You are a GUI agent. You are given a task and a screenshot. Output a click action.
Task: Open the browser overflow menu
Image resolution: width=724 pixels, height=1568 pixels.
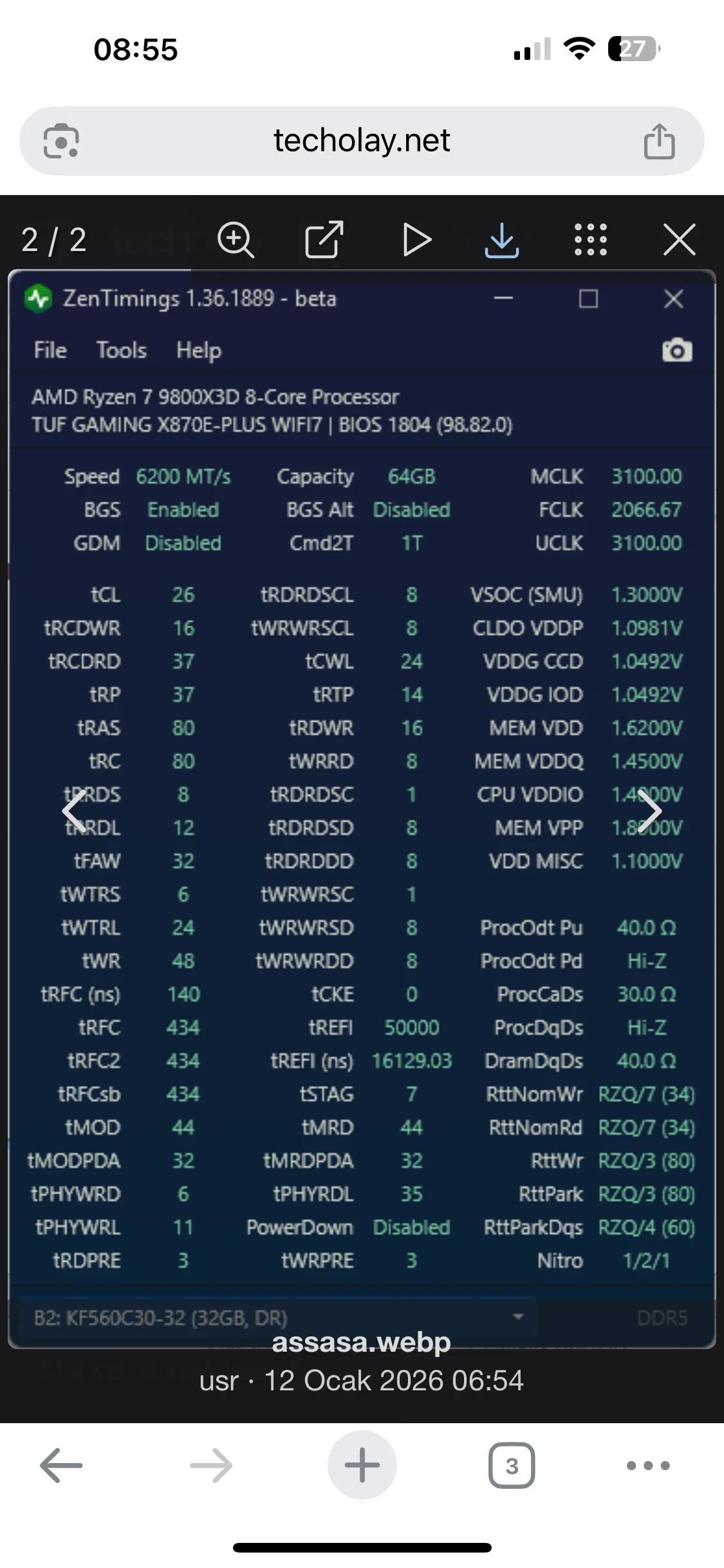click(x=648, y=1466)
